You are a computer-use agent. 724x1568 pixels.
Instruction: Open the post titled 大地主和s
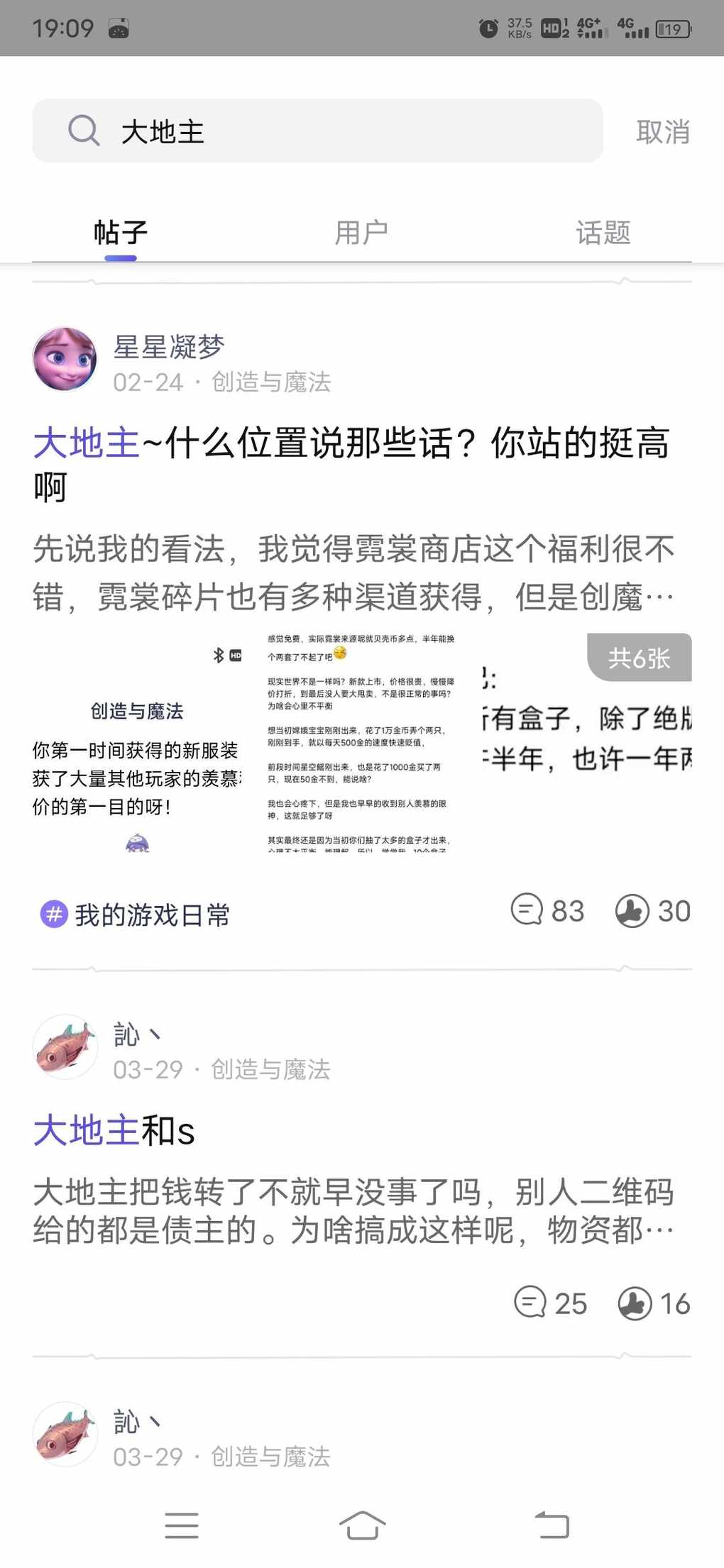click(x=115, y=1130)
